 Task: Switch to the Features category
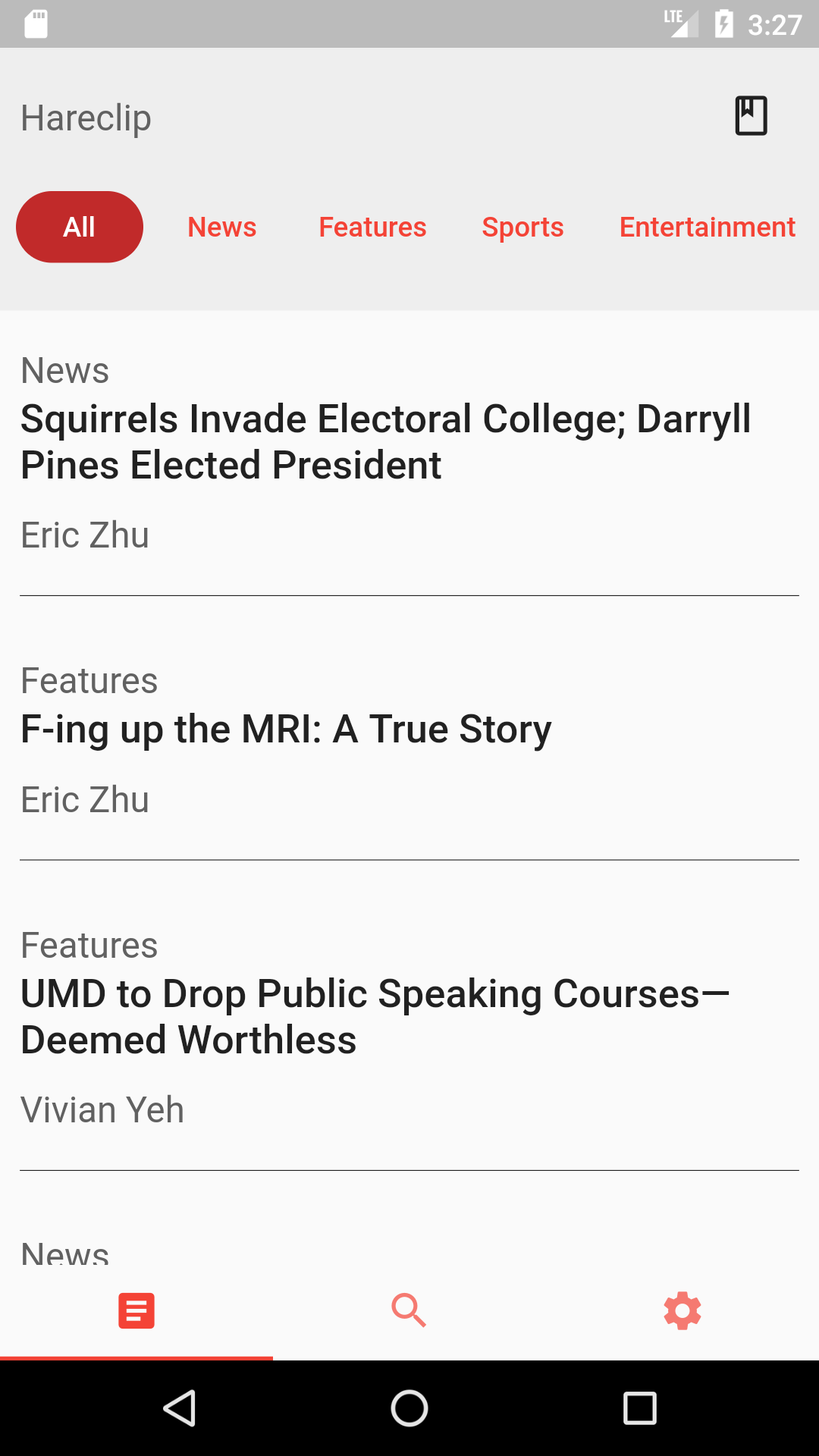372,227
